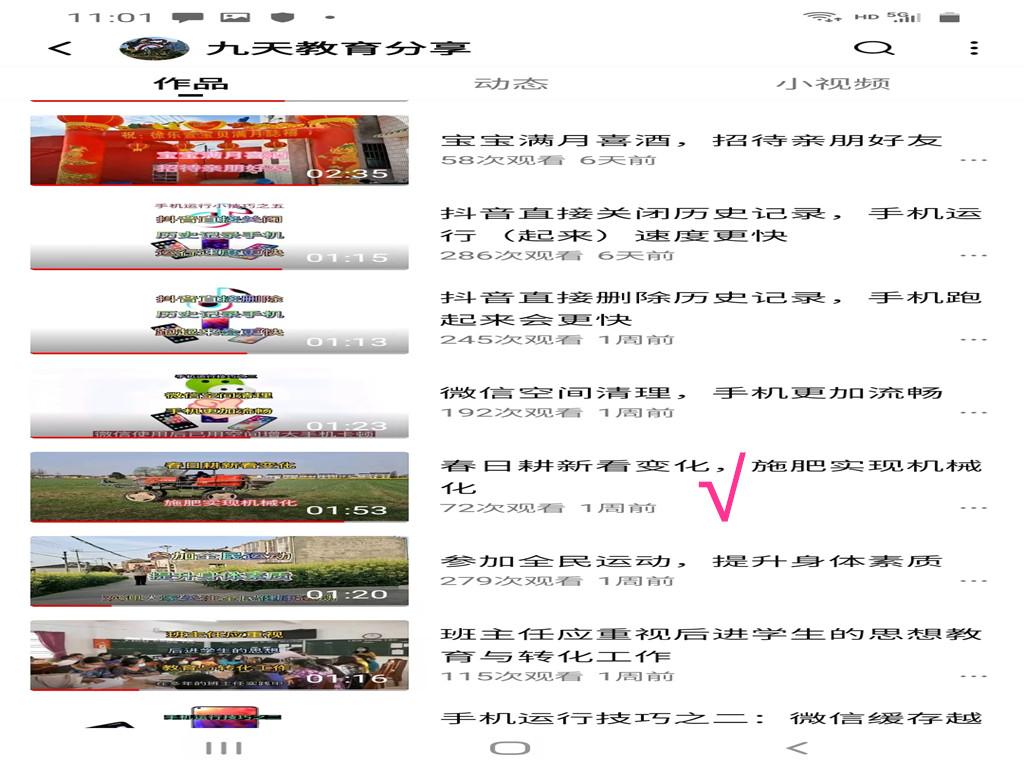Image resolution: width=1024 pixels, height=768 pixels.
Task: Switch to the 动态 tab
Action: [511, 84]
